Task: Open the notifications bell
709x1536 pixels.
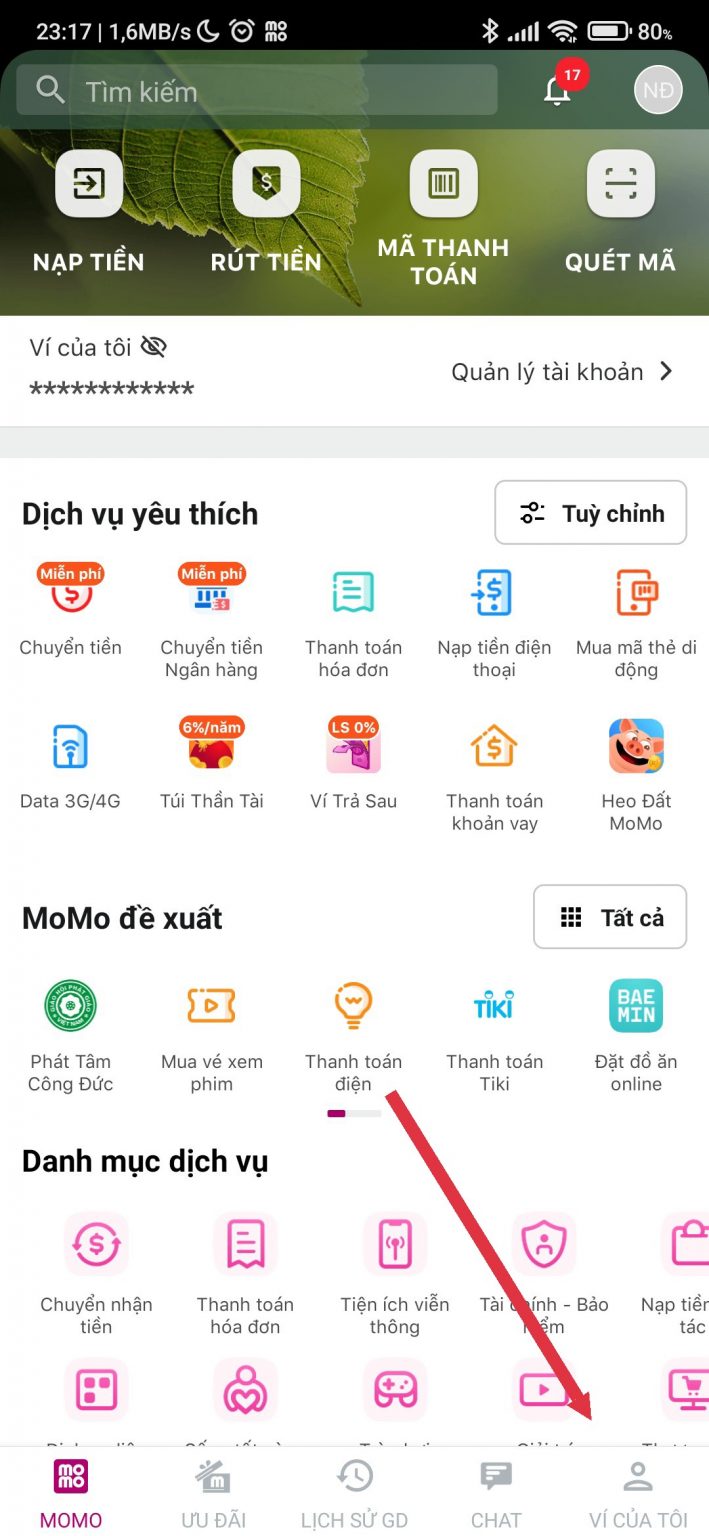Action: coord(557,91)
